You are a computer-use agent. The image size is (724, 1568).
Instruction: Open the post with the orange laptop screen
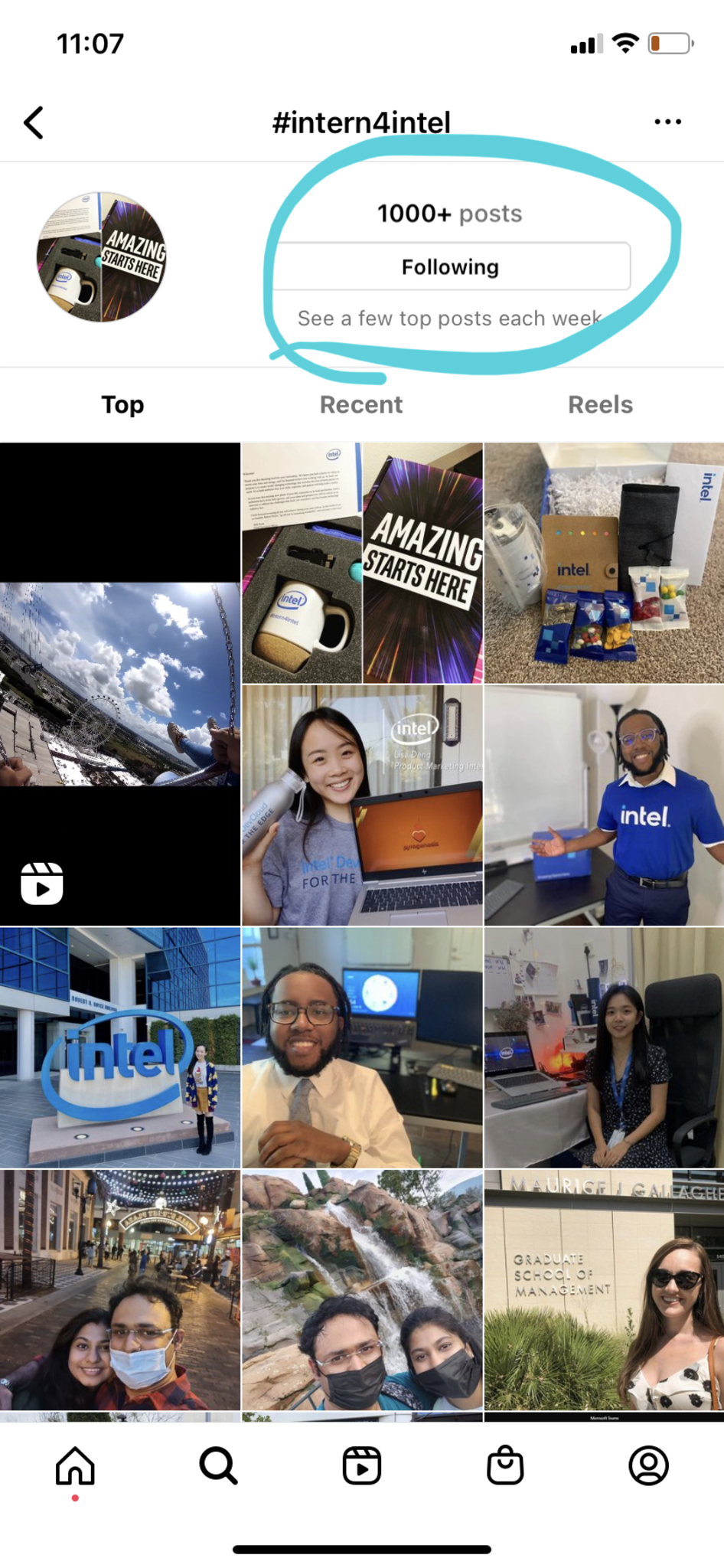coord(362,805)
